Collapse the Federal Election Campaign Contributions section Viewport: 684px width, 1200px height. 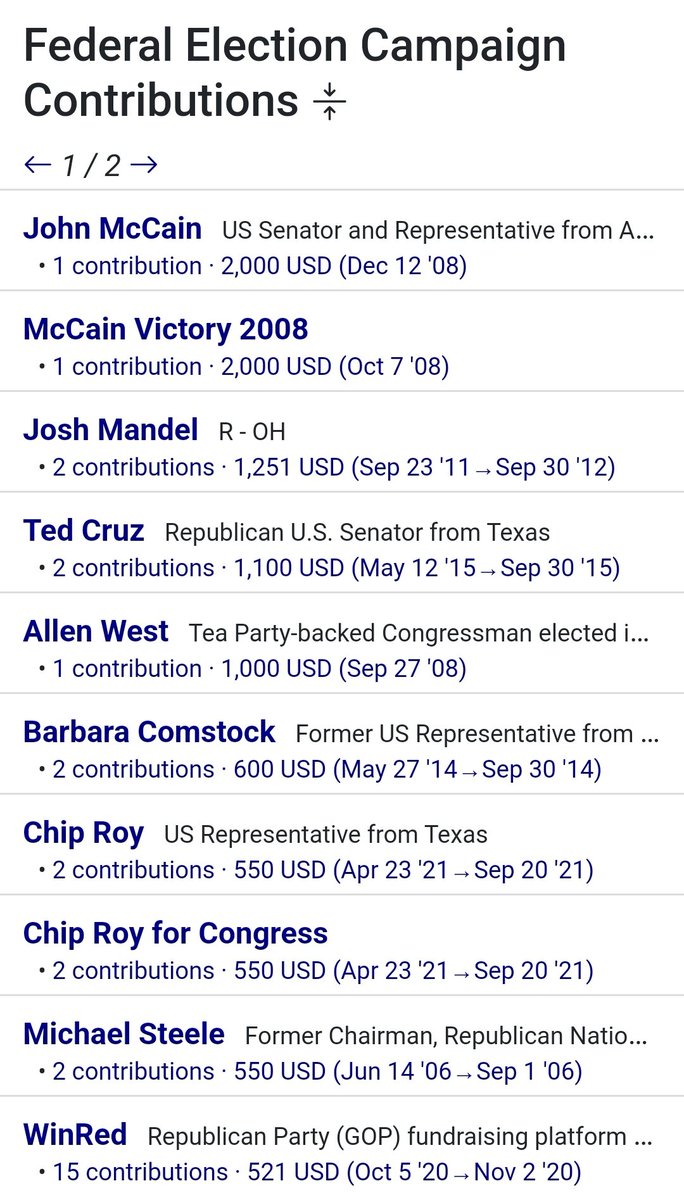coord(329,102)
